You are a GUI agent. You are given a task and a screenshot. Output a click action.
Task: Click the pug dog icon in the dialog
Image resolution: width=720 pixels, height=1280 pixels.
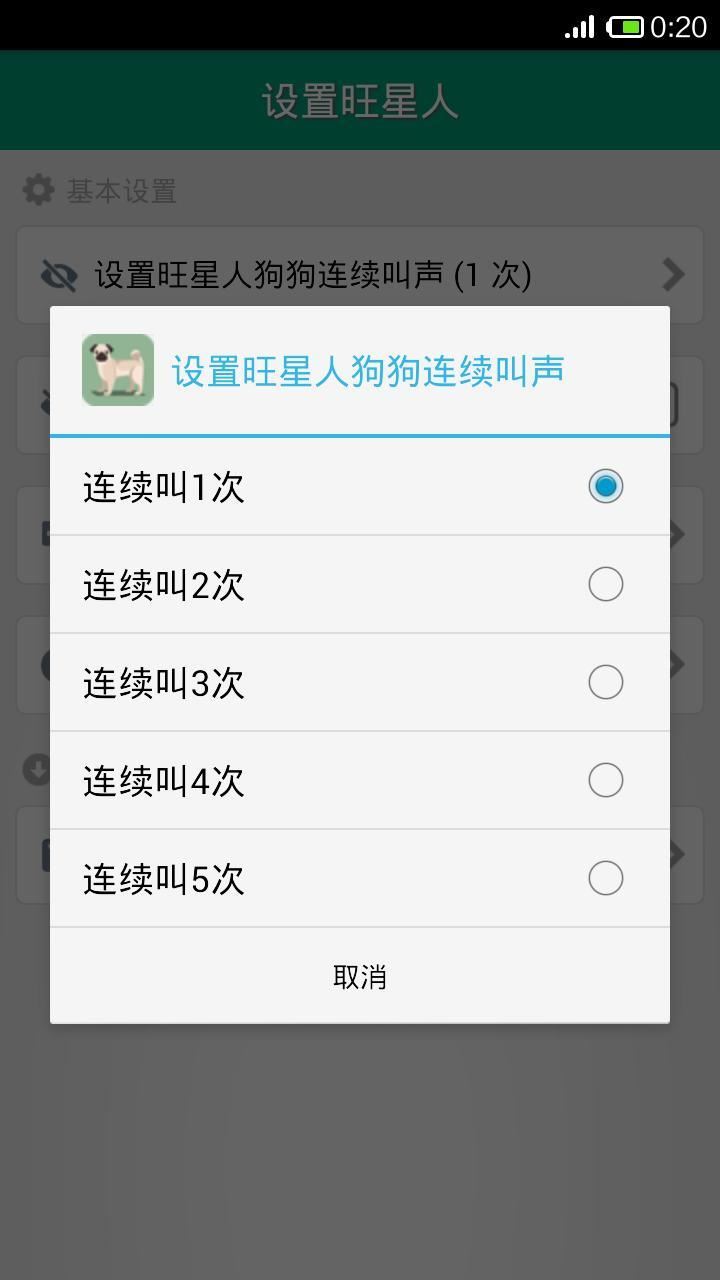(117, 369)
